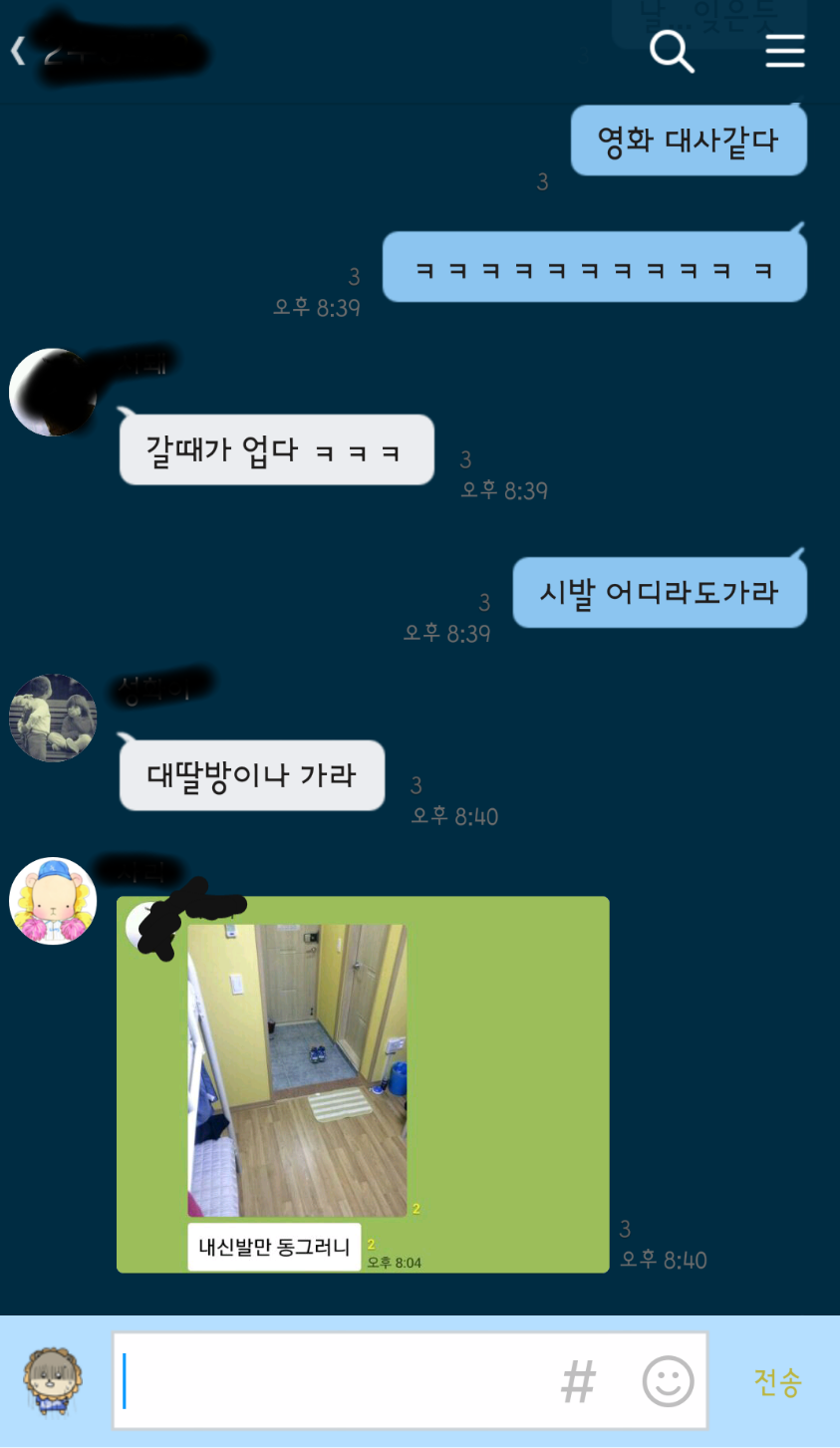Screen dimensions: 840x1448
Task: View profile of sender of 대딸방이나 가라
Action: point(52,718)
